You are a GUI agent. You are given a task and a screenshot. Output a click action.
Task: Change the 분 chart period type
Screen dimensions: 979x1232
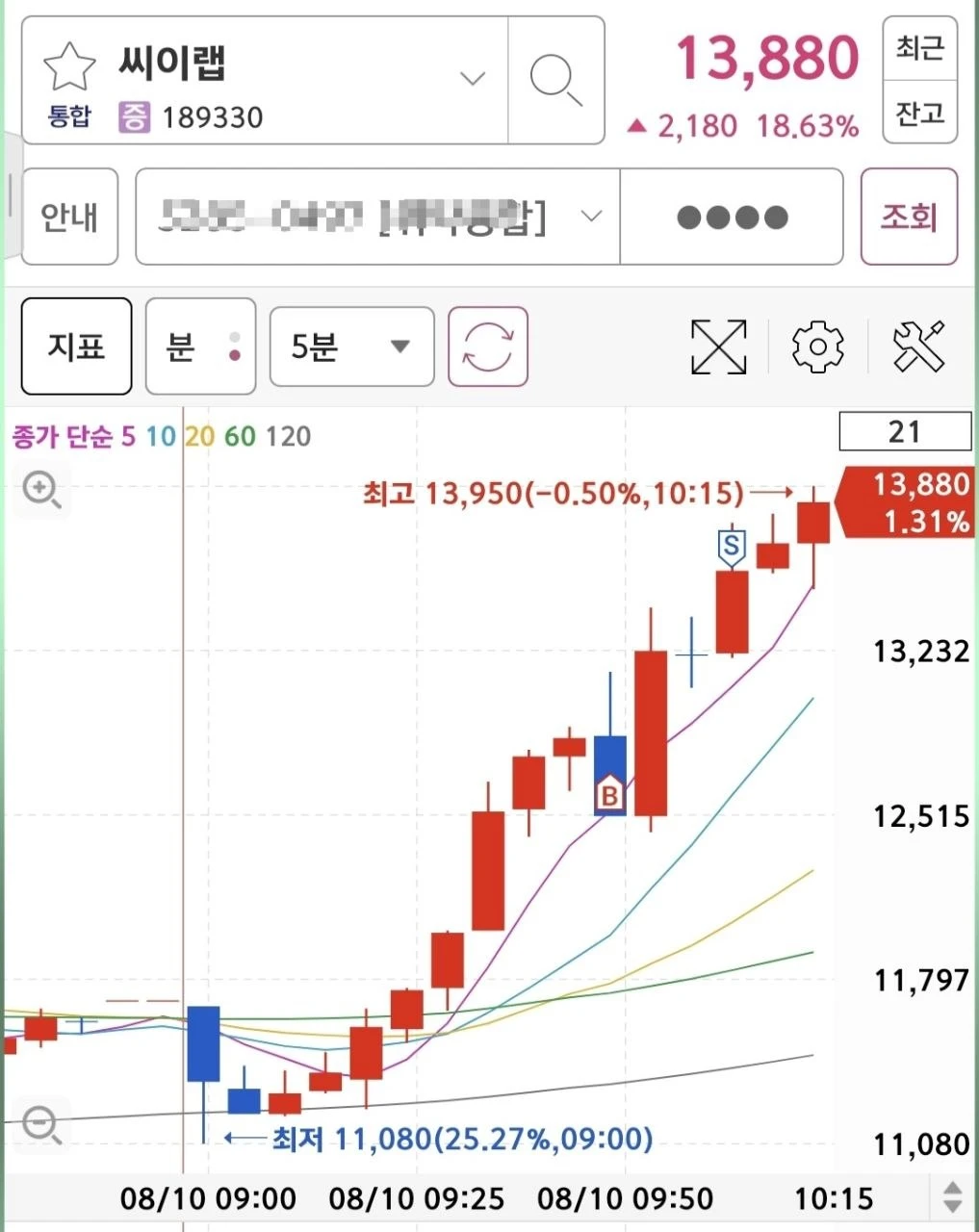pos(200,346)
